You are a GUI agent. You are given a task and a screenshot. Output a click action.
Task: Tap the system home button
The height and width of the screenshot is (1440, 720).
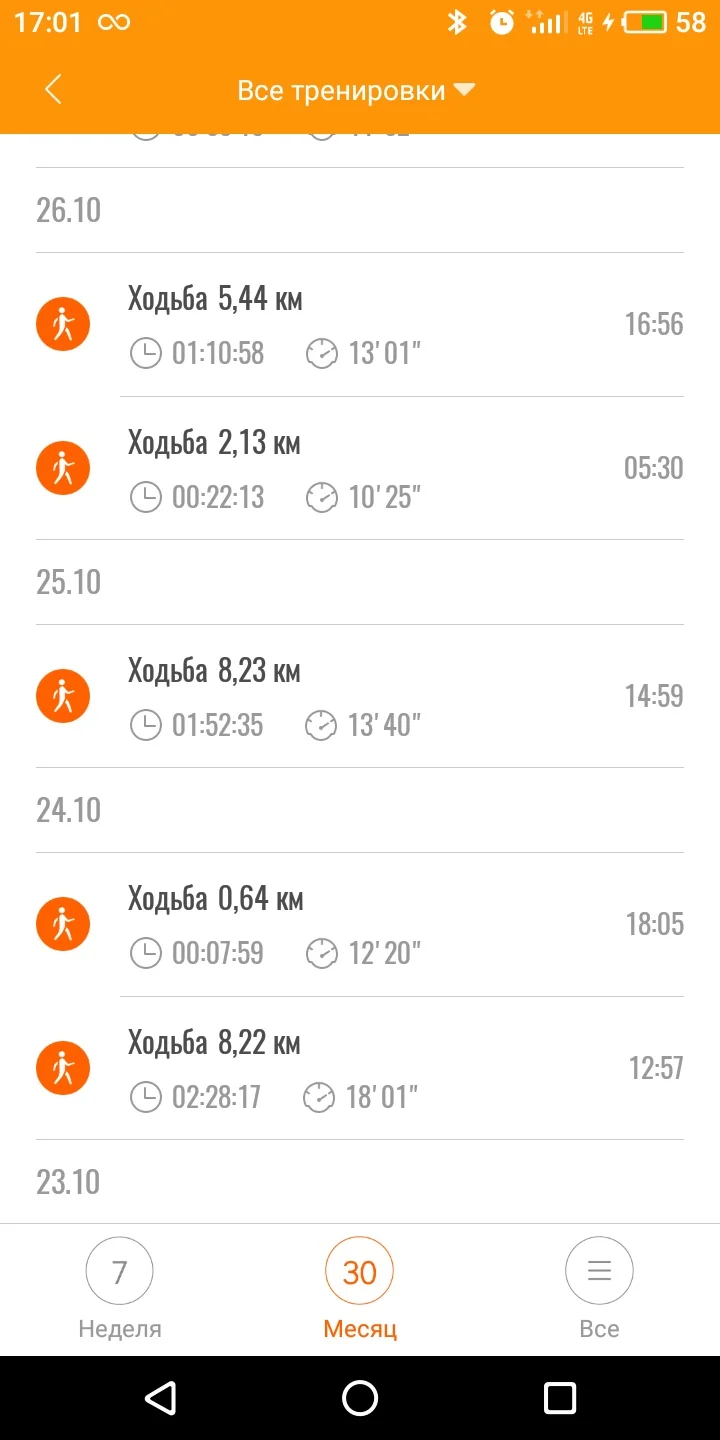[360, 1398]
